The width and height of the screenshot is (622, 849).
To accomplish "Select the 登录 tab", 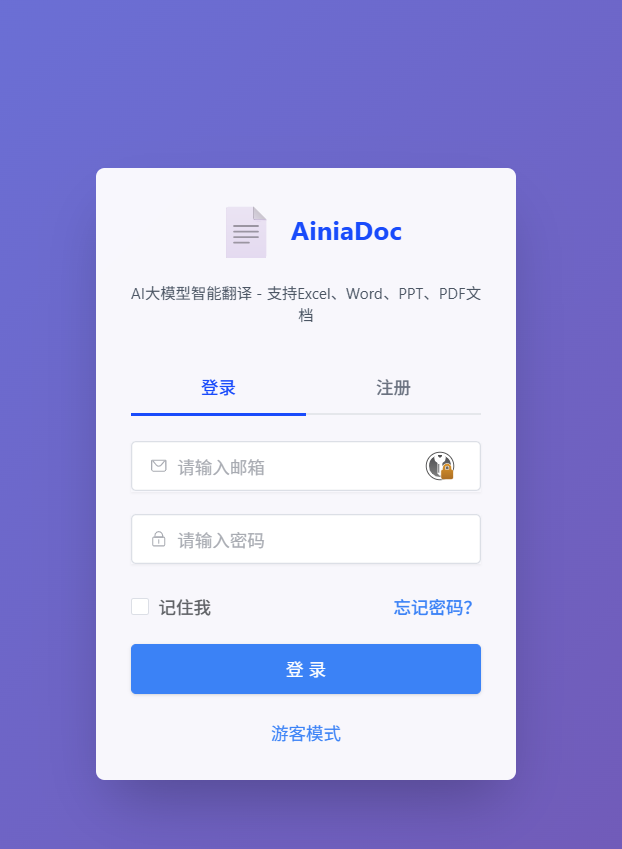I will pos(218,388).
